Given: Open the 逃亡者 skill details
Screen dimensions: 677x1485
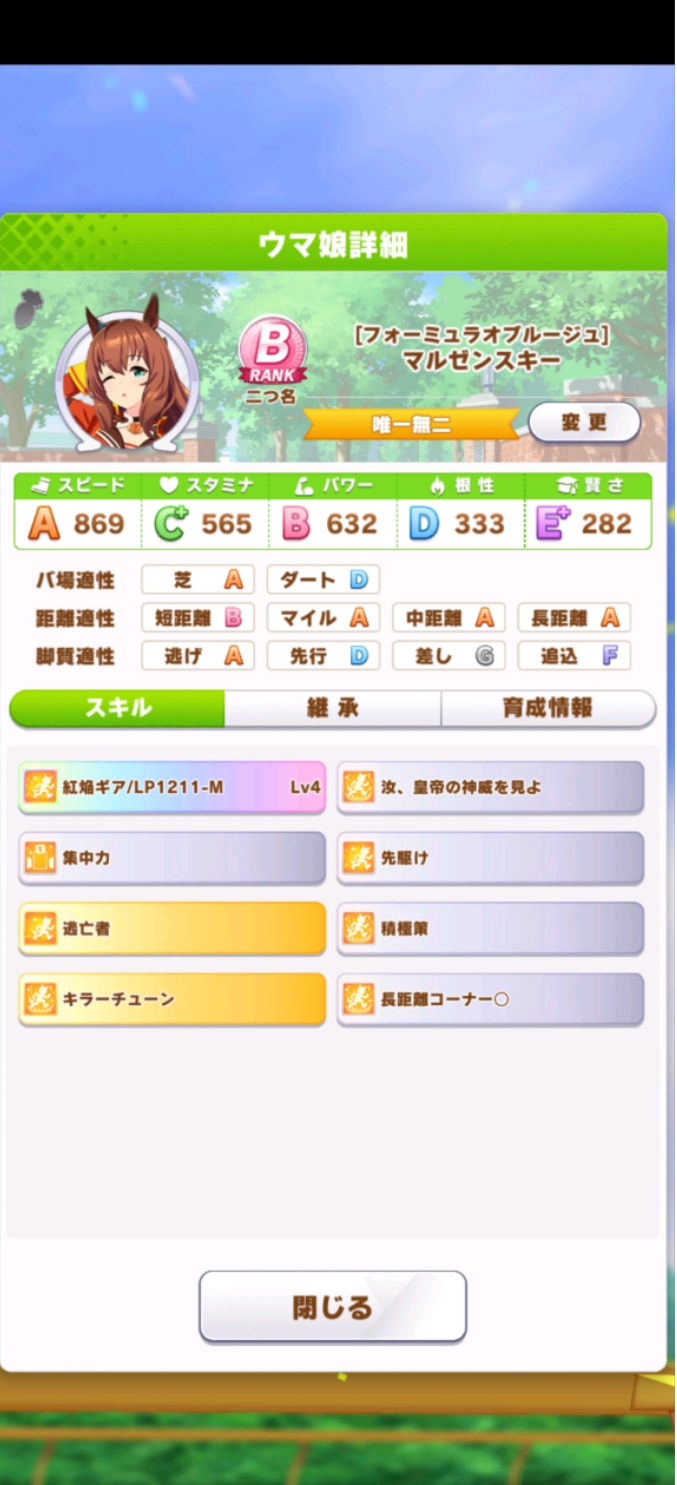Looking at the screenshot, I should 172,929.
